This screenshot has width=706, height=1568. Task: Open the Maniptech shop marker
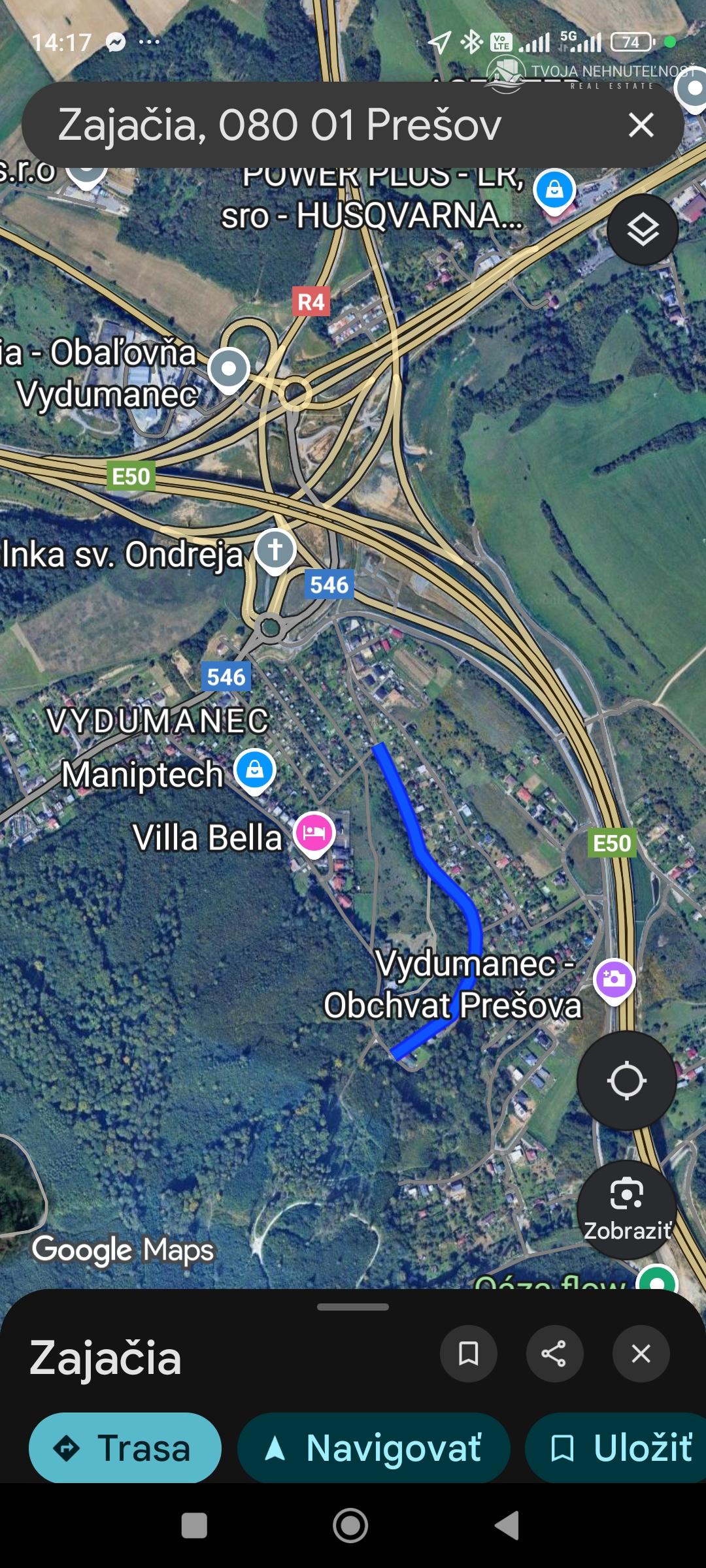(255, 770)
